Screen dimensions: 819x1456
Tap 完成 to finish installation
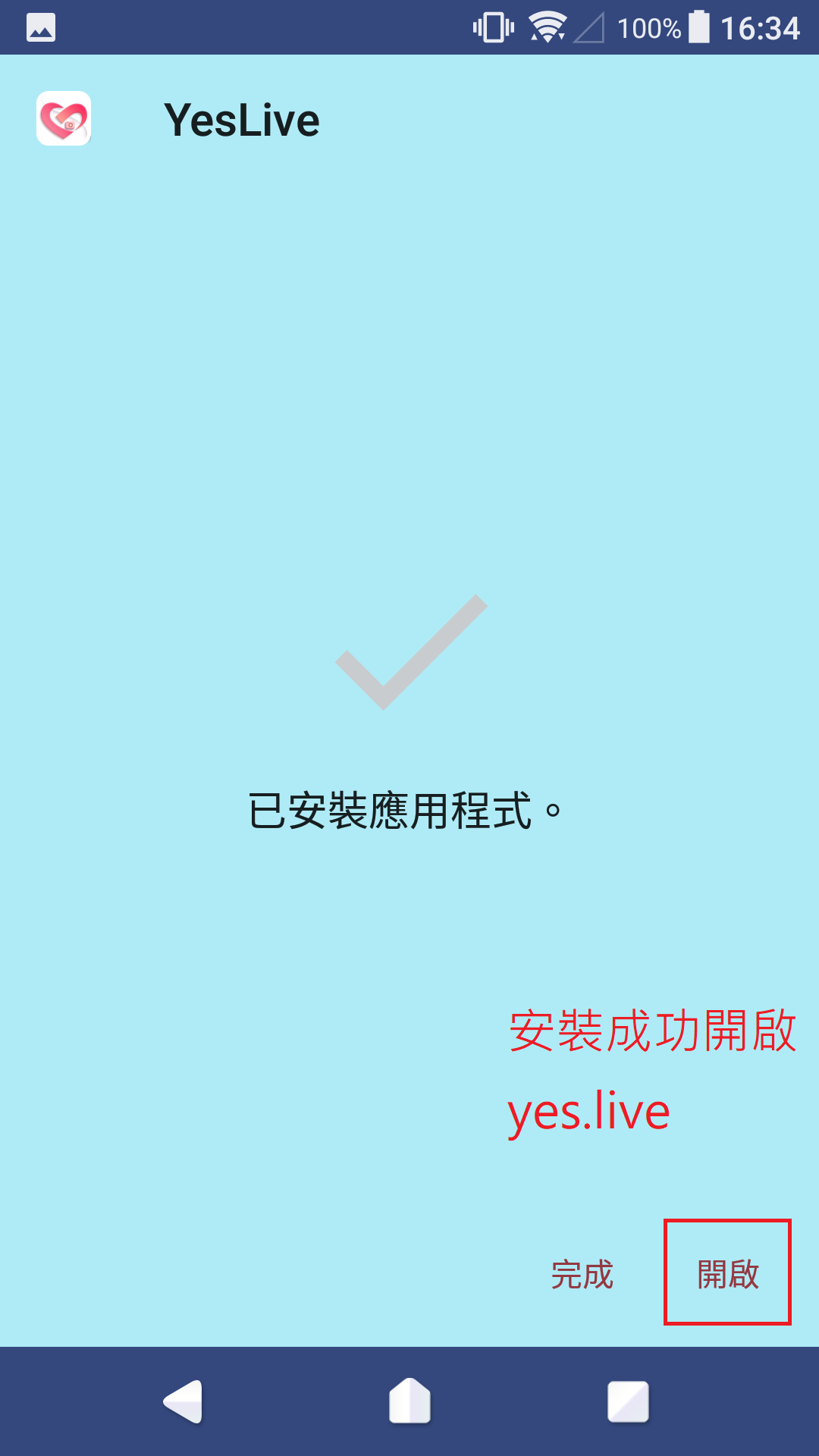pos(582,1274)
